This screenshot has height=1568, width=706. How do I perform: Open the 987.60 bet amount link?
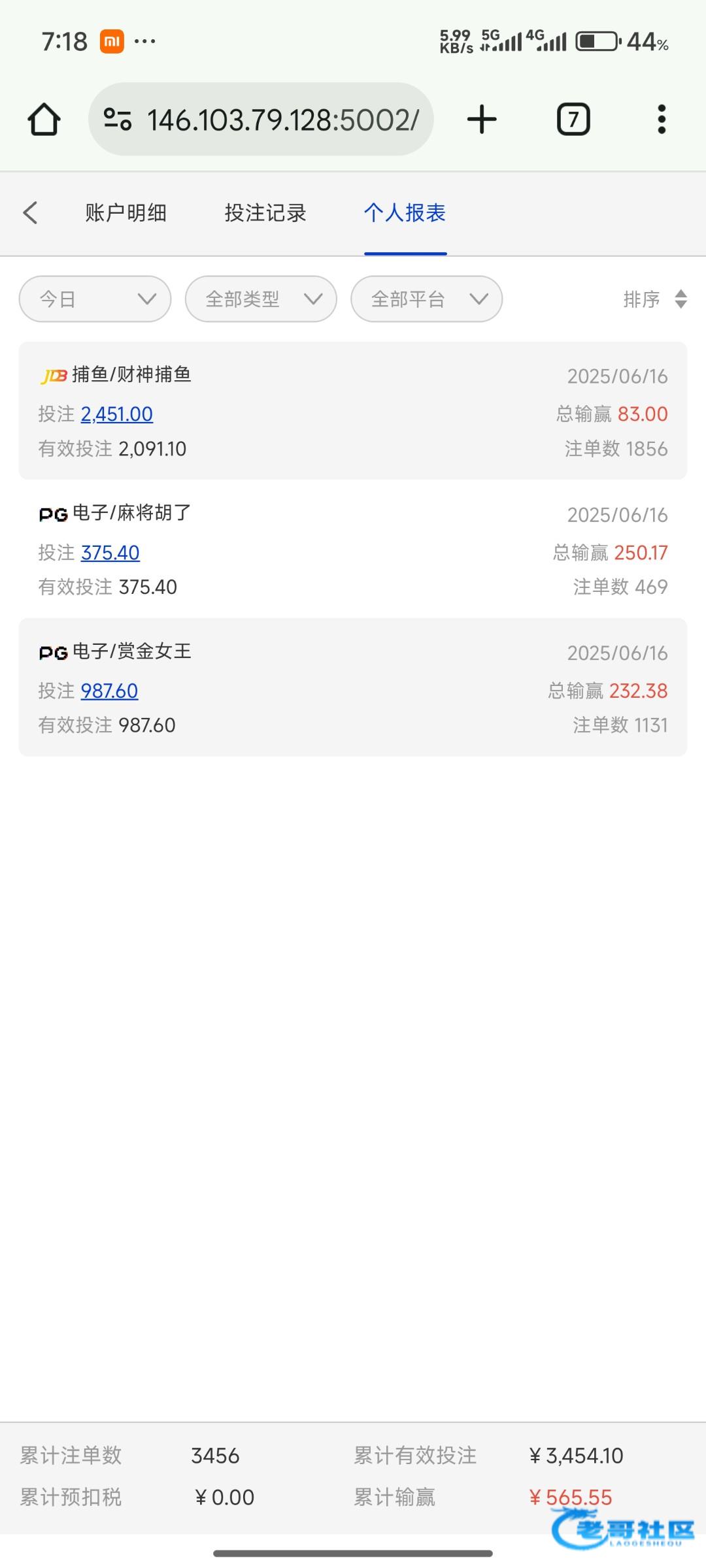110,691
